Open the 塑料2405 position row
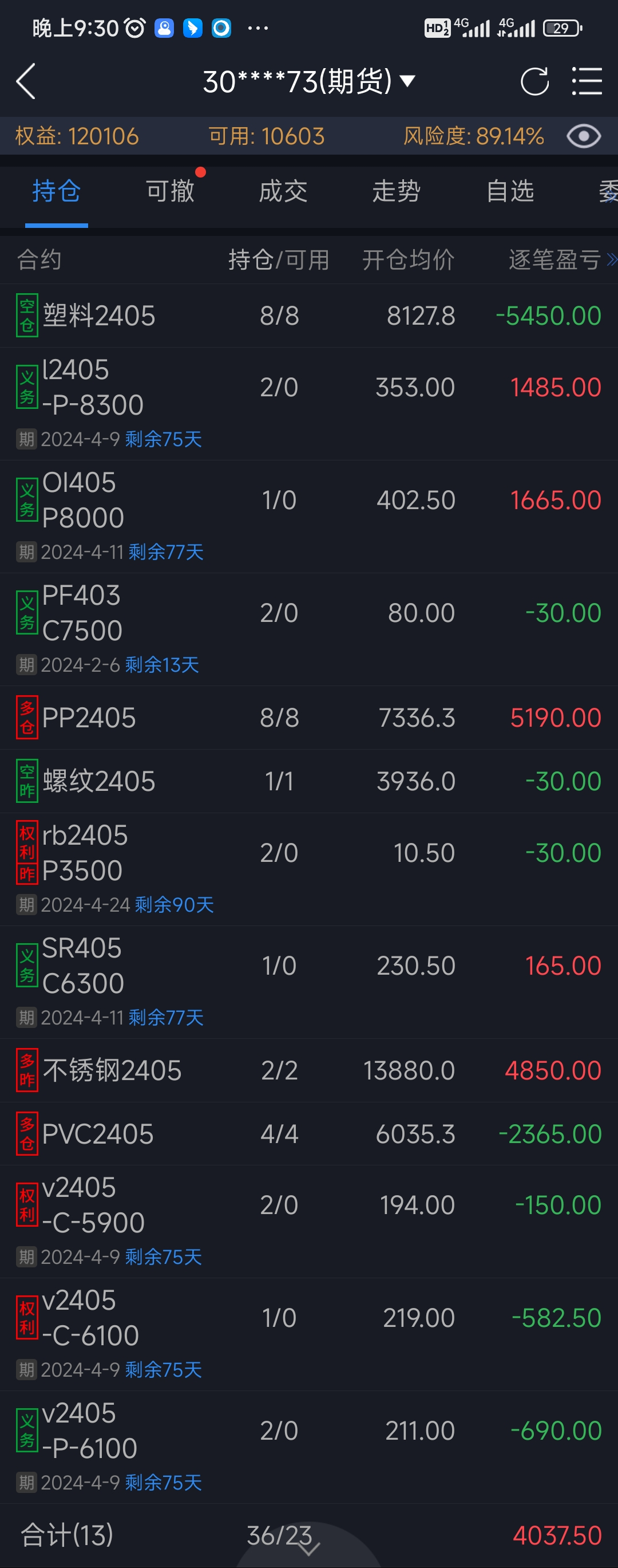The image size is (618, 1568). (x=309, y=316)
